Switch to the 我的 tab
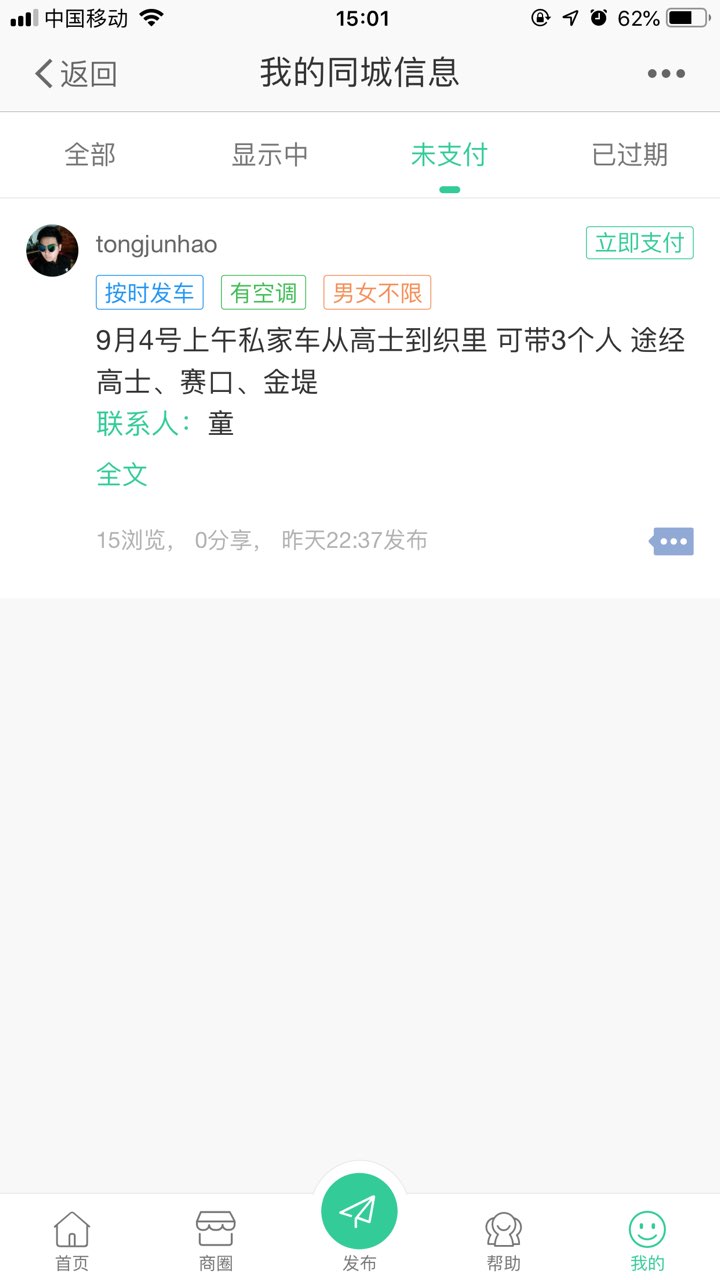The image size is (720, 1280). [x=647, y=1239]
